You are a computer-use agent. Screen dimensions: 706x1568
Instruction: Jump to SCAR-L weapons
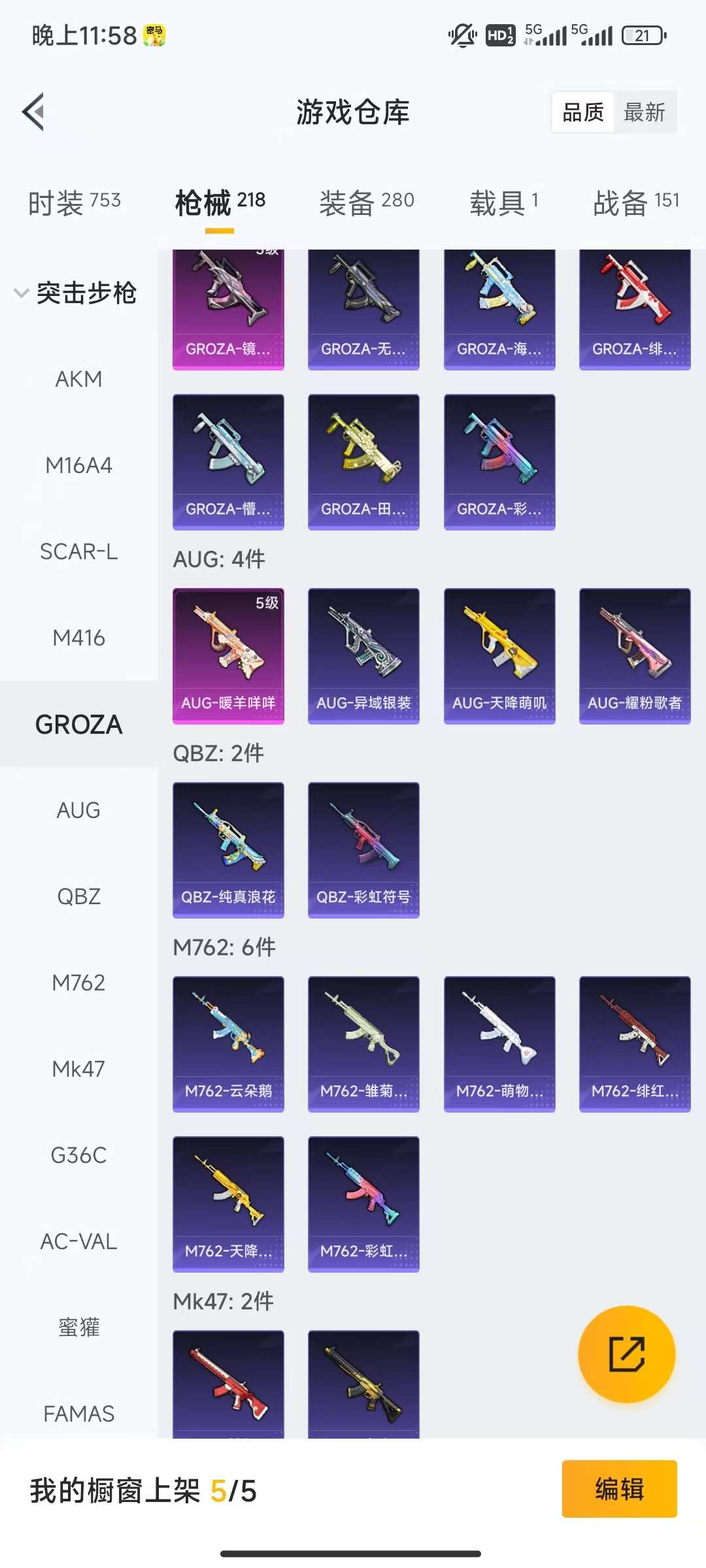click(x=78, y=551)
